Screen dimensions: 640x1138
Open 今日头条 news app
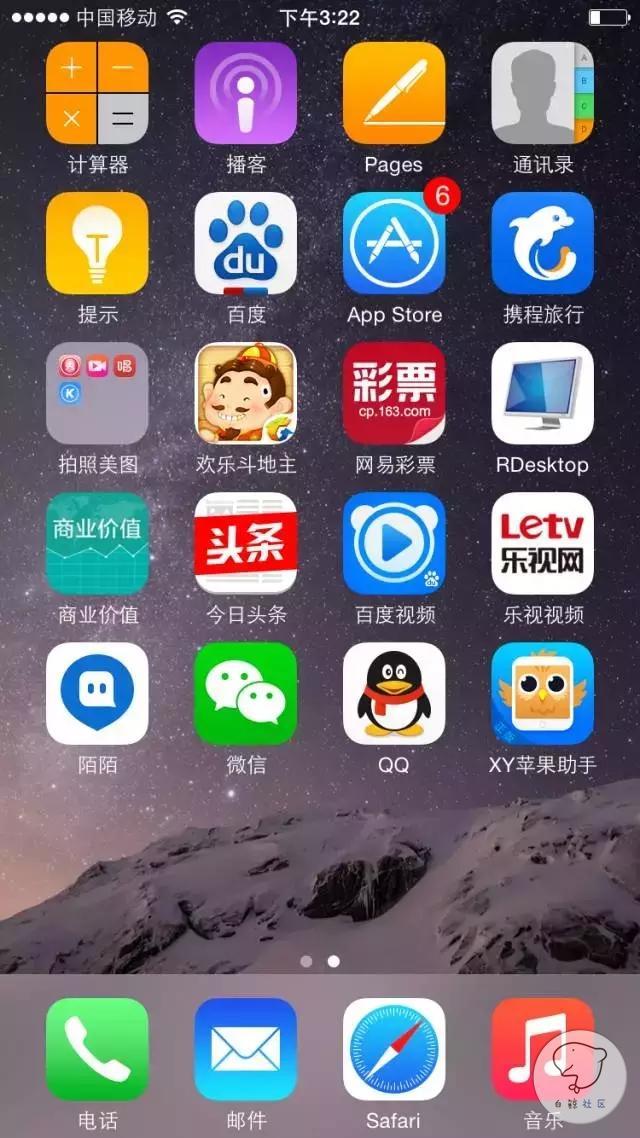click(245, 543)
